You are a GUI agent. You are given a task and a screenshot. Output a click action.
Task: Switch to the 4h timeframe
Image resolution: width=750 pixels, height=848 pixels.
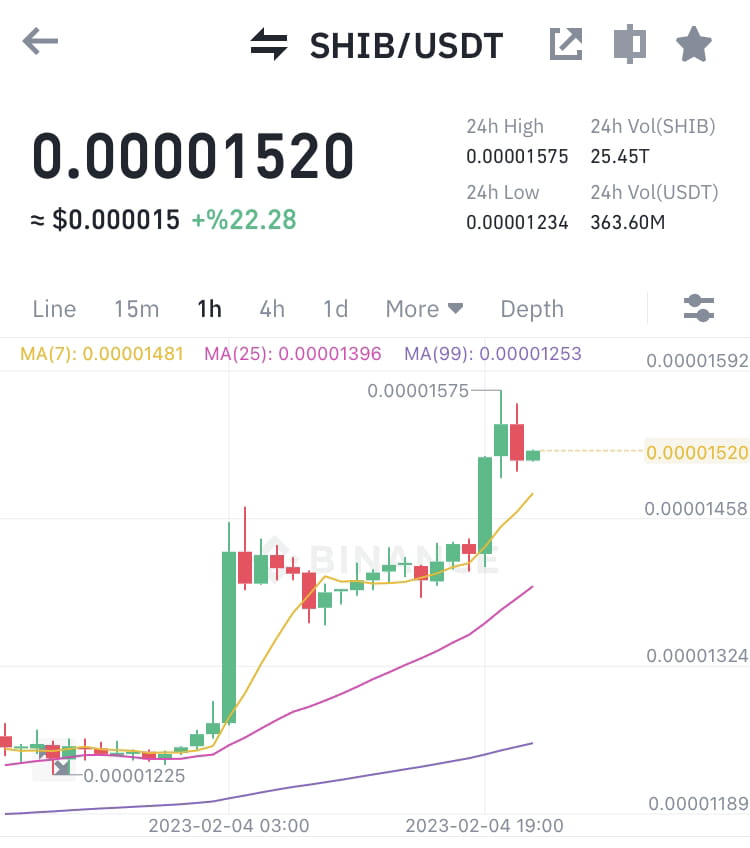pyautogui.click(x=272, y=309)
